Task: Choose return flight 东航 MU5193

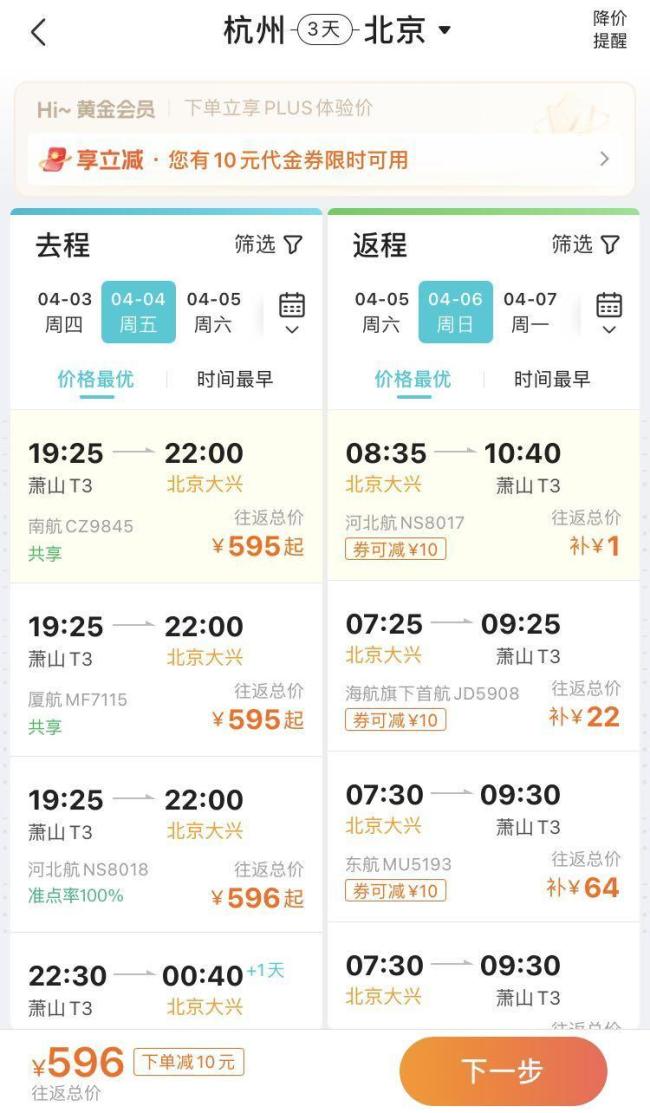Action: point(483,836)
